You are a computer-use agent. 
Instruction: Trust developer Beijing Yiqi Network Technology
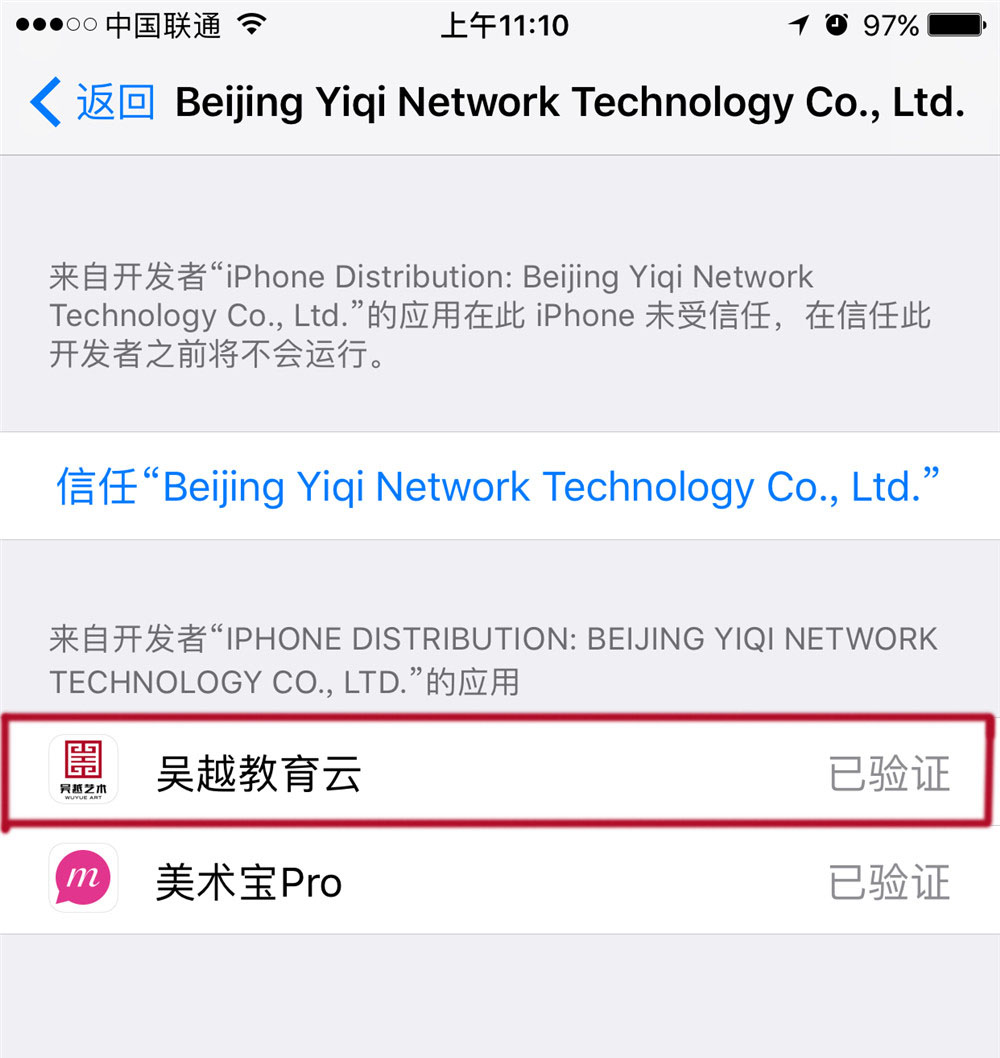(x=498, y=487)
